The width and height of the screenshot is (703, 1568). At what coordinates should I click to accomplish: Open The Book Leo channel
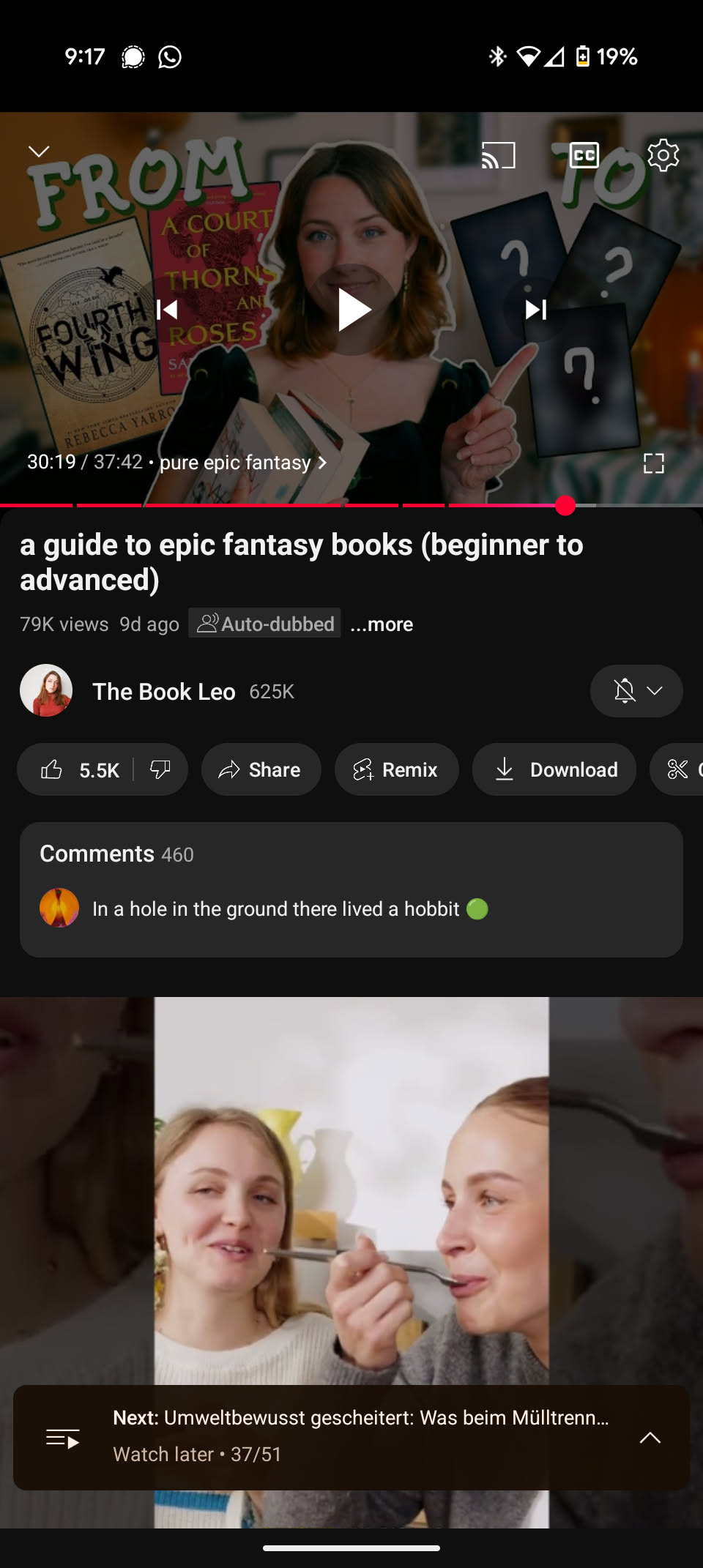(163, 692)
